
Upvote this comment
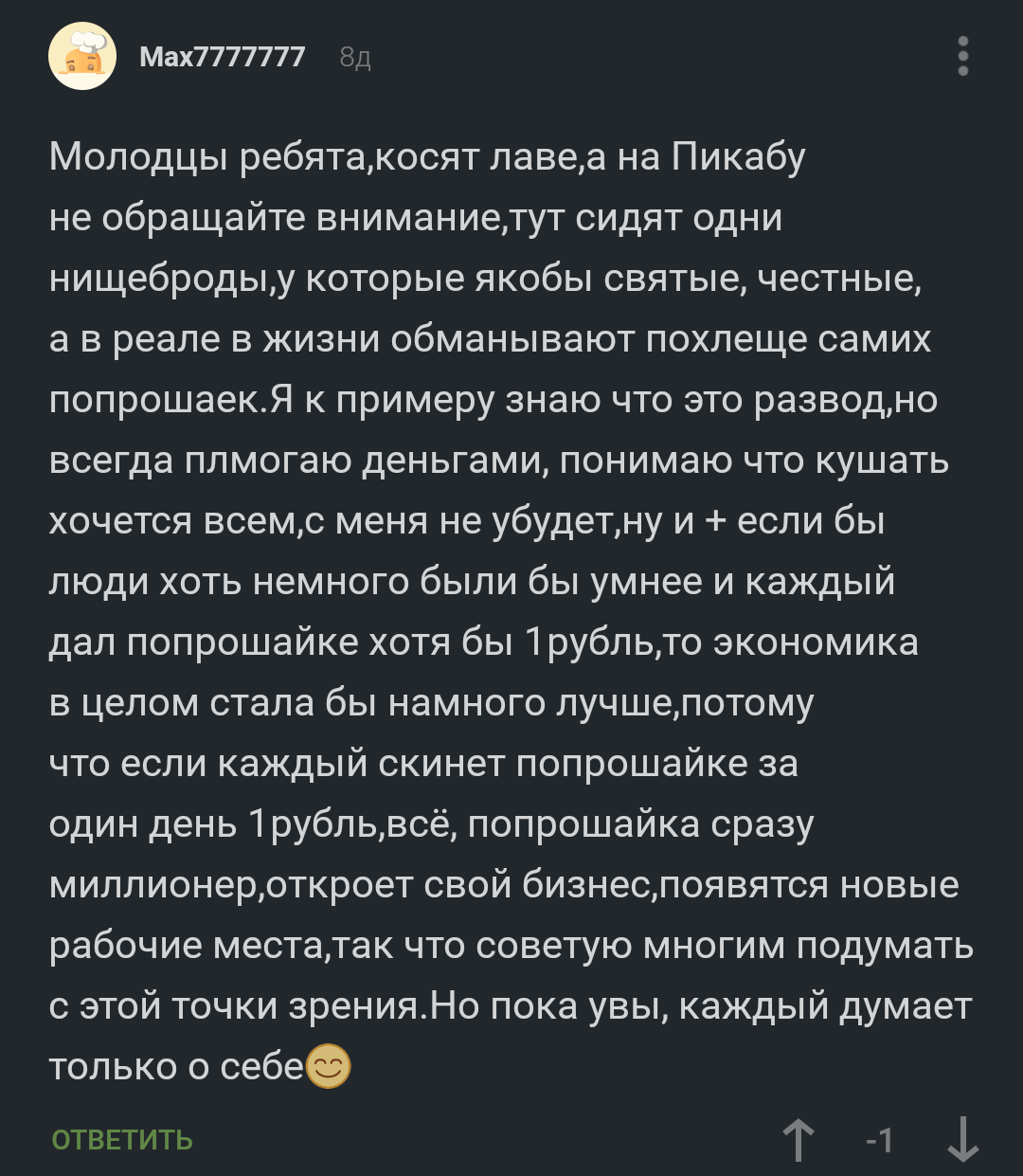(x=799, y=1139)
